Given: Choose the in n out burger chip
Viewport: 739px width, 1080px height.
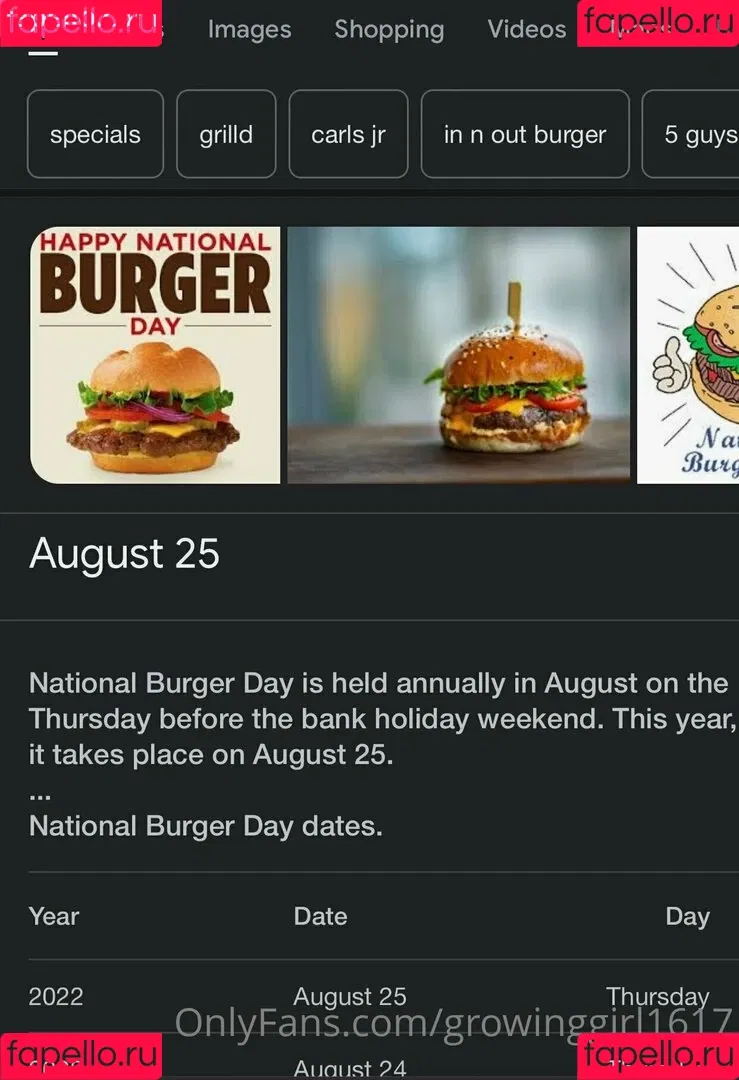Looking at the screenshot, I should [x=525, y=134].
